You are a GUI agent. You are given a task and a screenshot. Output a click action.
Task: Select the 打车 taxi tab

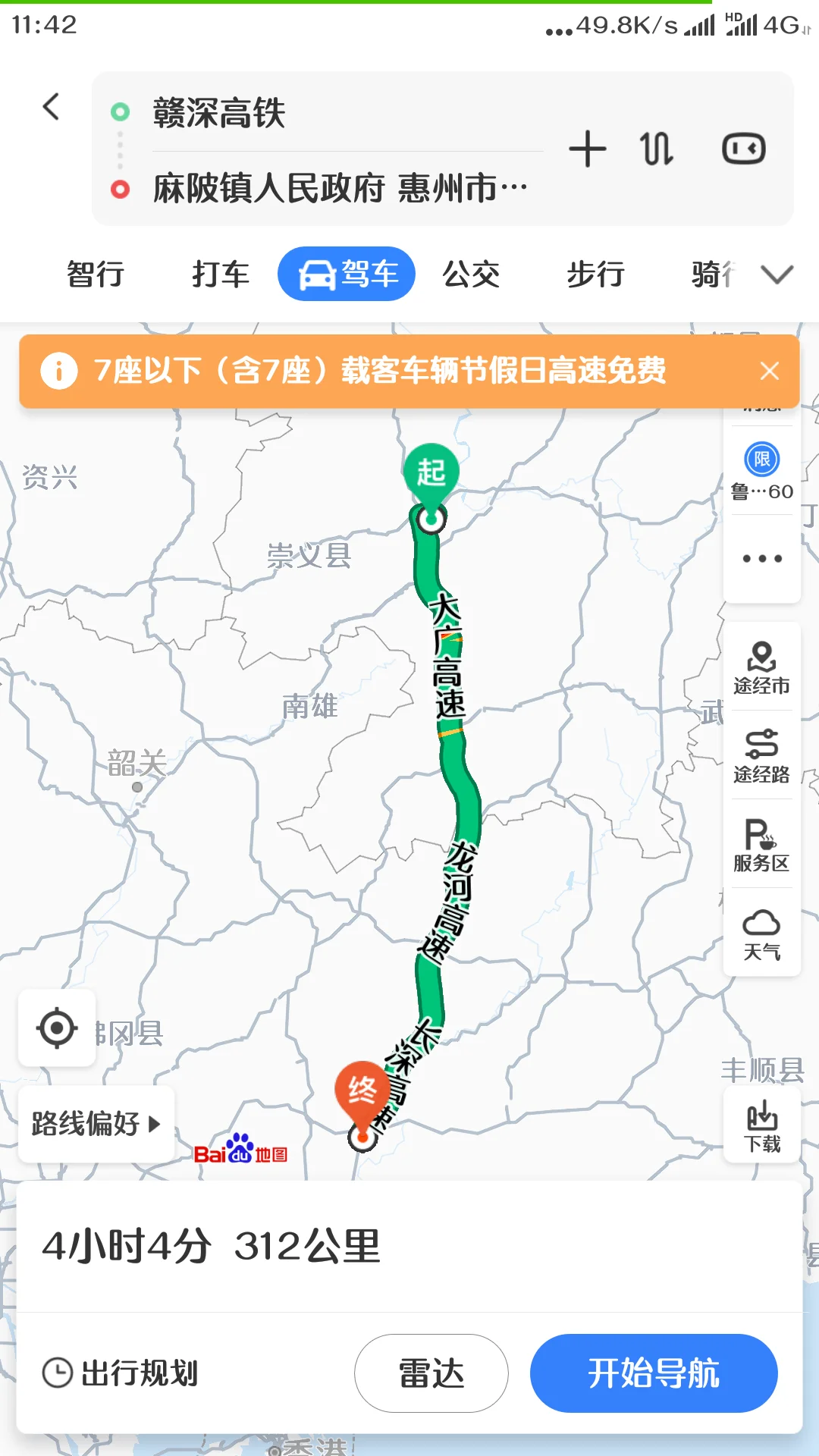220,275
